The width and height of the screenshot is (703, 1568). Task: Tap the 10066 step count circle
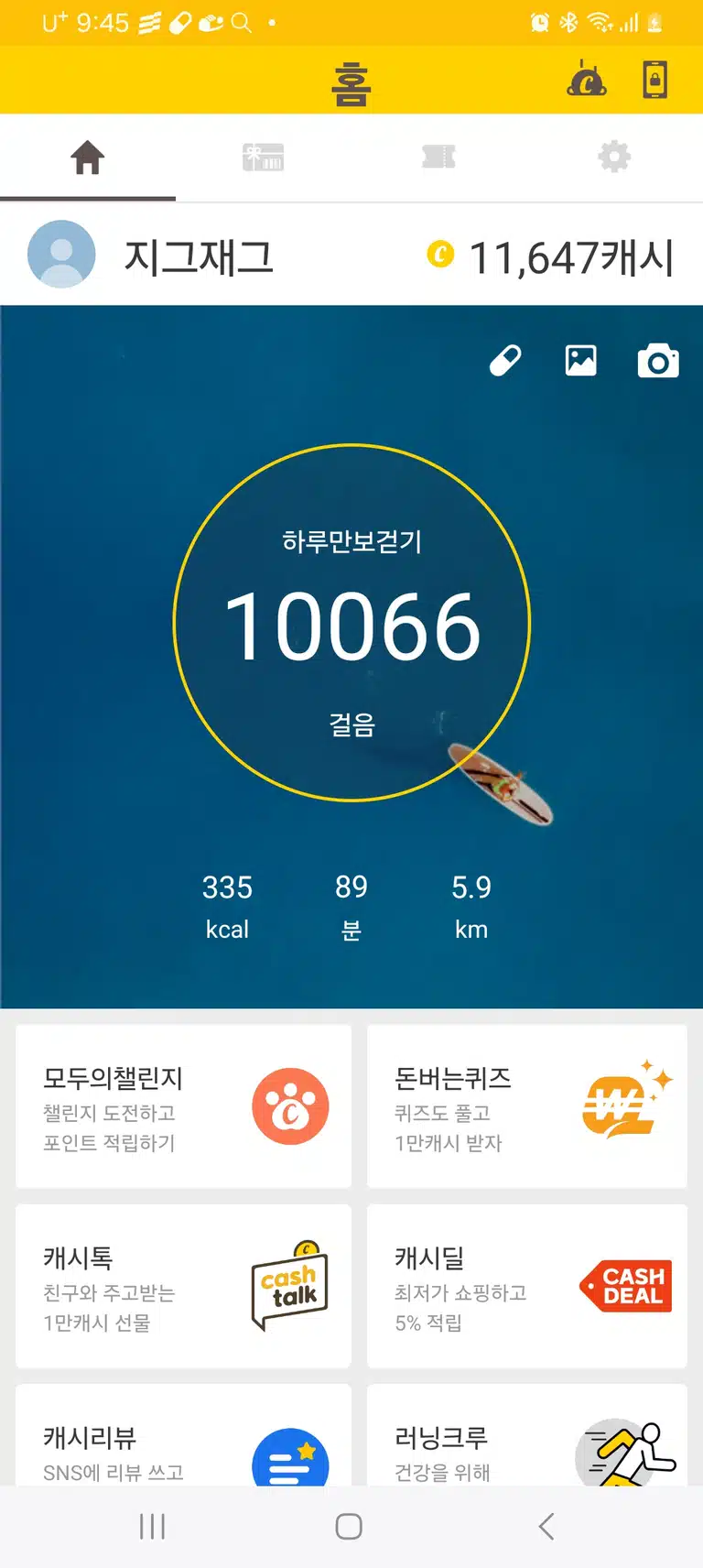[351, 623]
